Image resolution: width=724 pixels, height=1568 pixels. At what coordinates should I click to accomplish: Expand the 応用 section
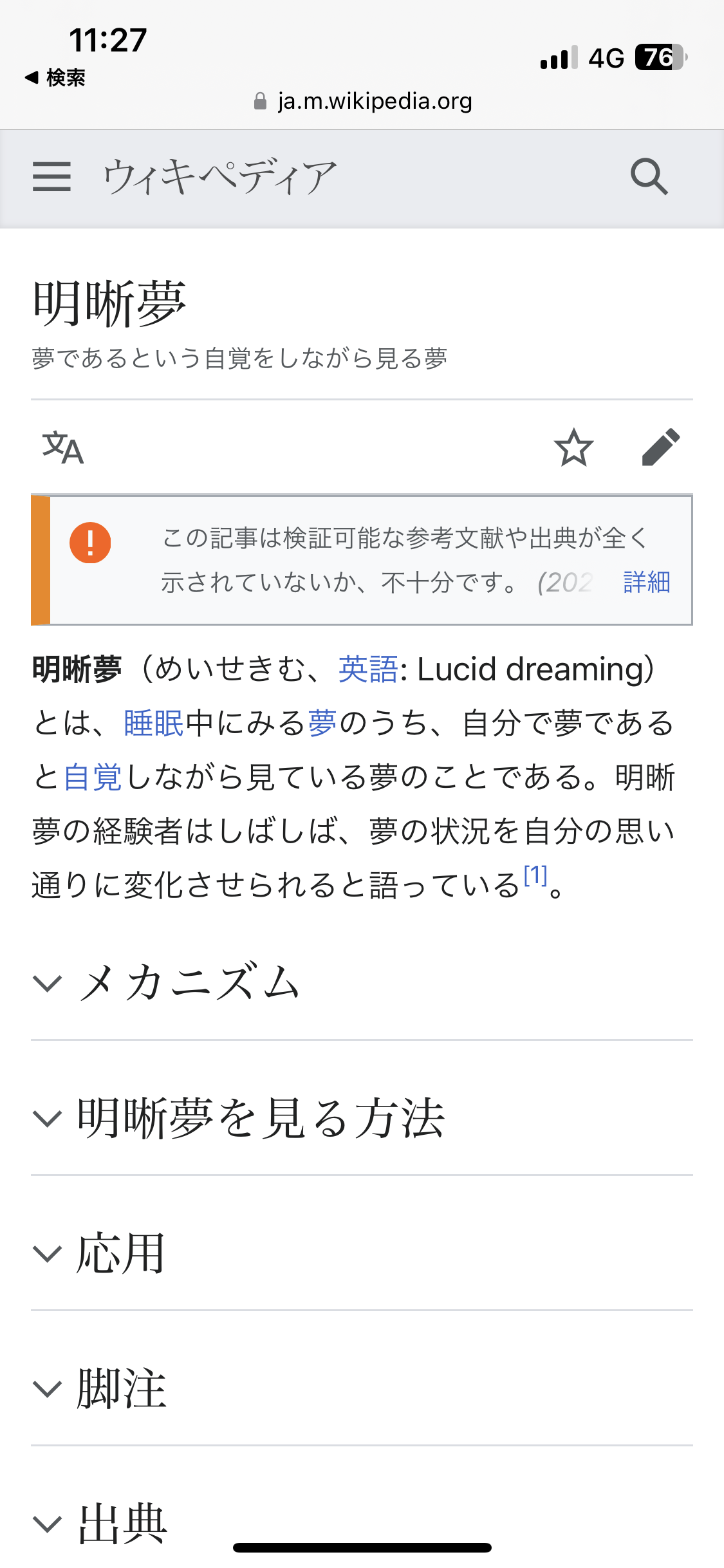[x=362, y=1253]
